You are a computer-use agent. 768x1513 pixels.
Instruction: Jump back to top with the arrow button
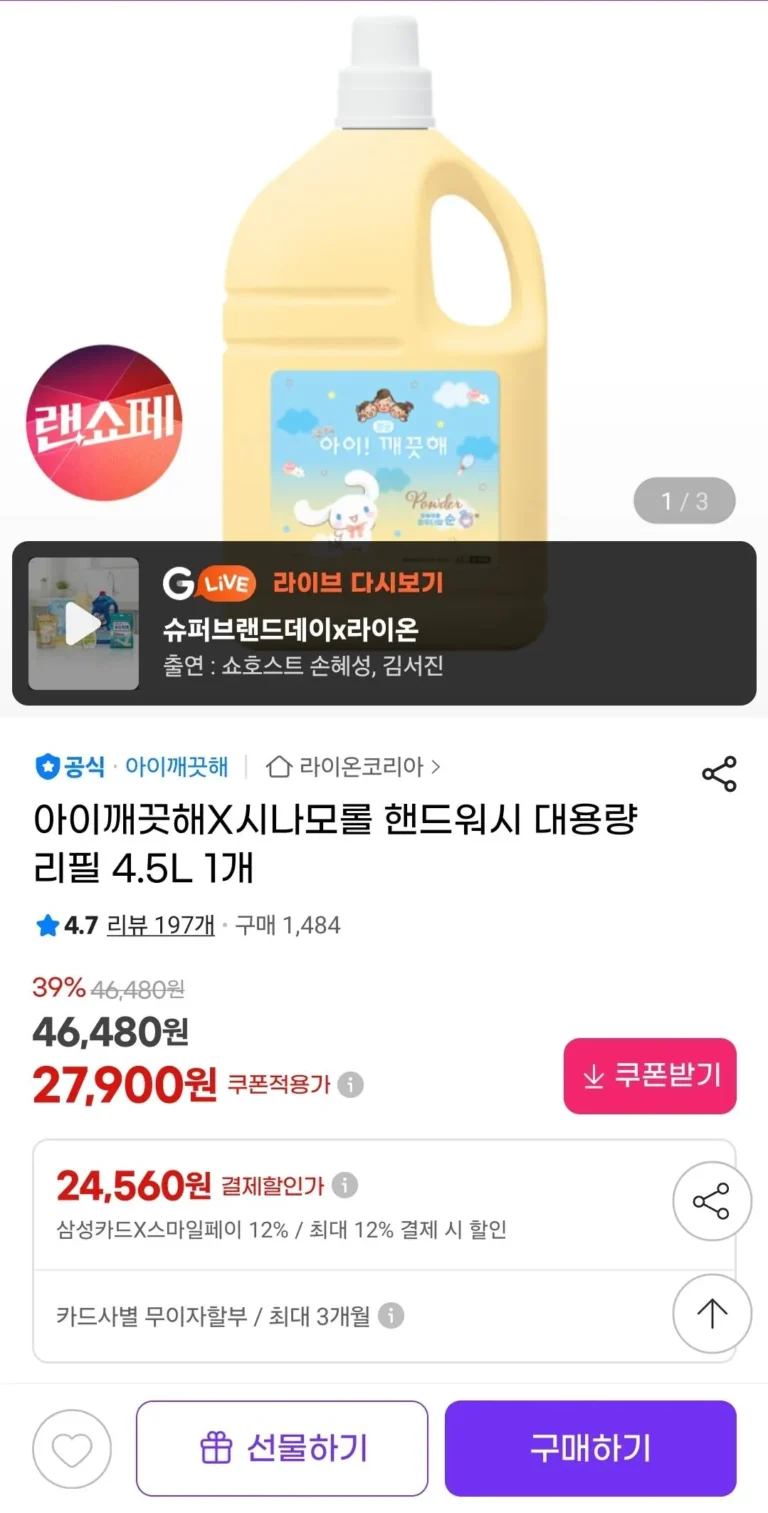711,1313
